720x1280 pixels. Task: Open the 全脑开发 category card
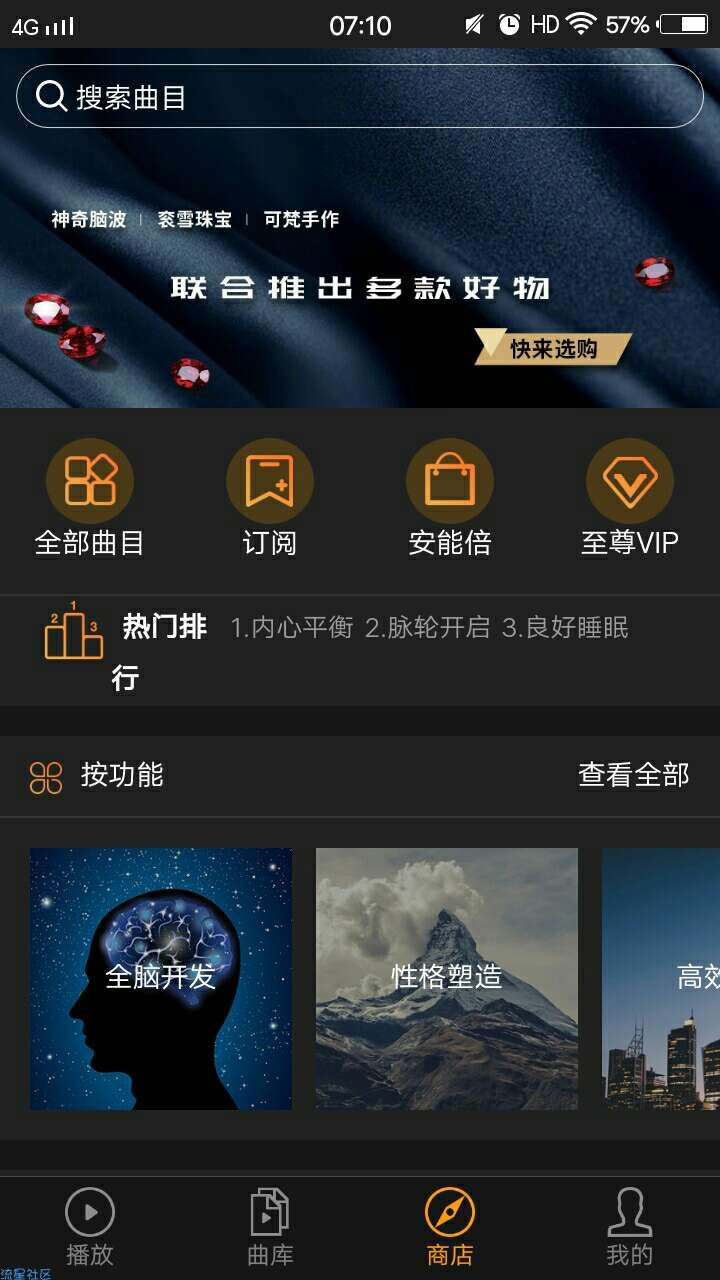(x=161, y=978)
